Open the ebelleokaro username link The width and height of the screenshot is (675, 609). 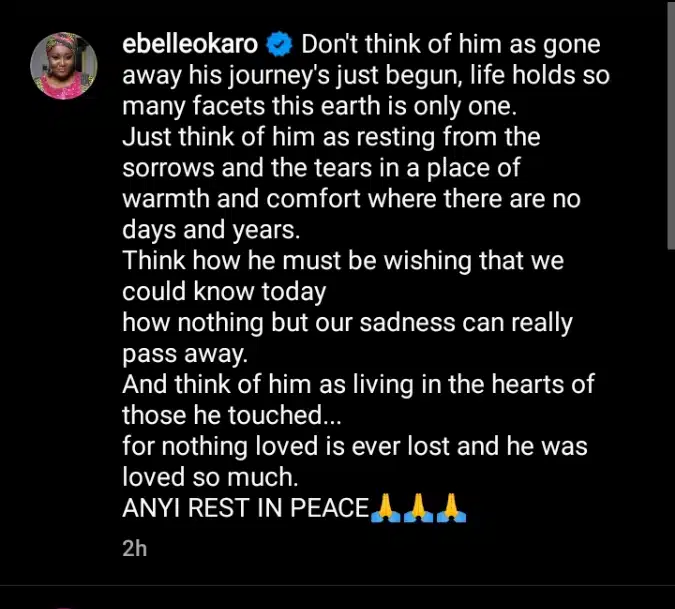(190, 45)
